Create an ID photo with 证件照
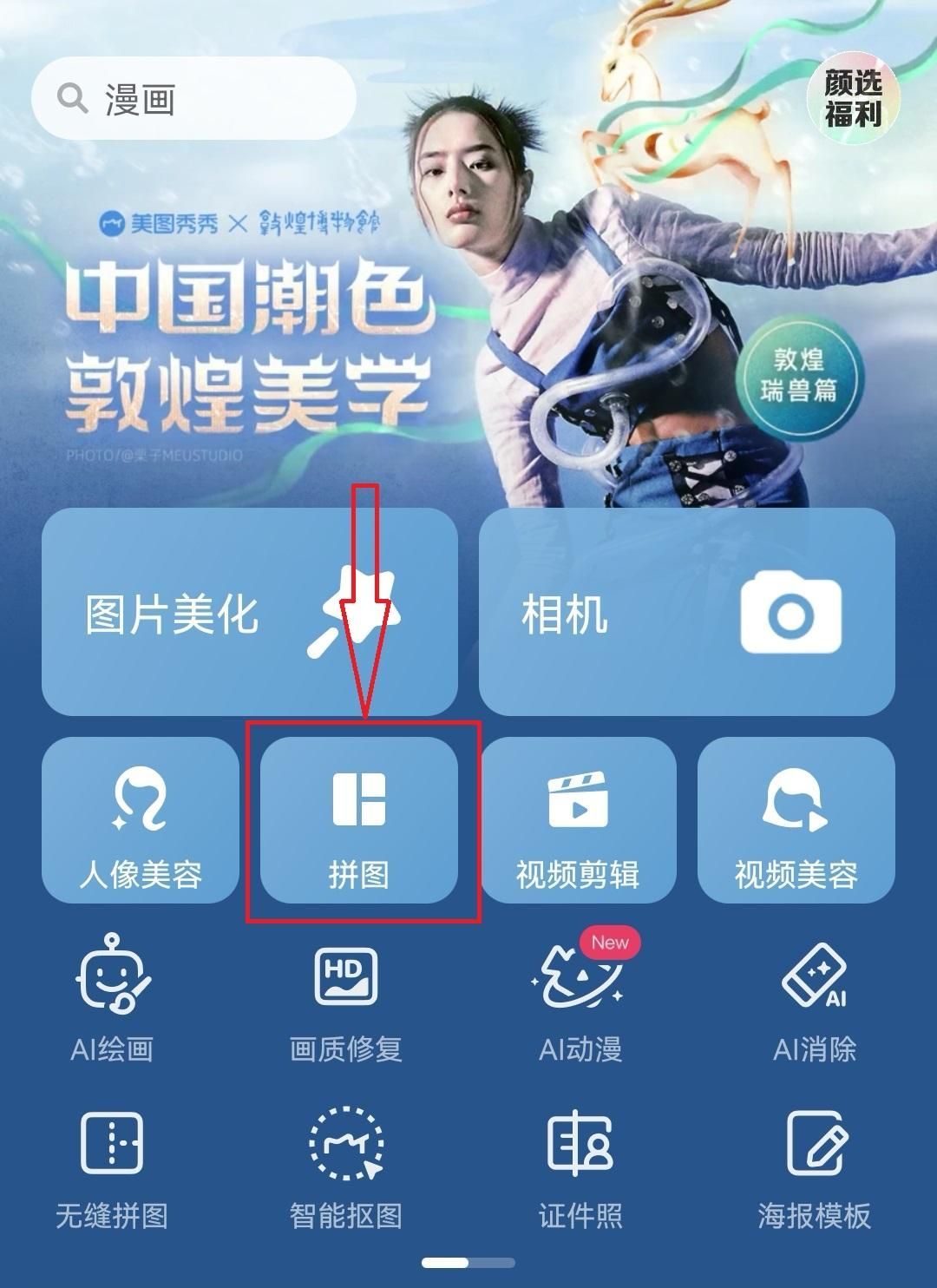The image size is (937, 1288). pyautogui.click(x=580, y=1167)
